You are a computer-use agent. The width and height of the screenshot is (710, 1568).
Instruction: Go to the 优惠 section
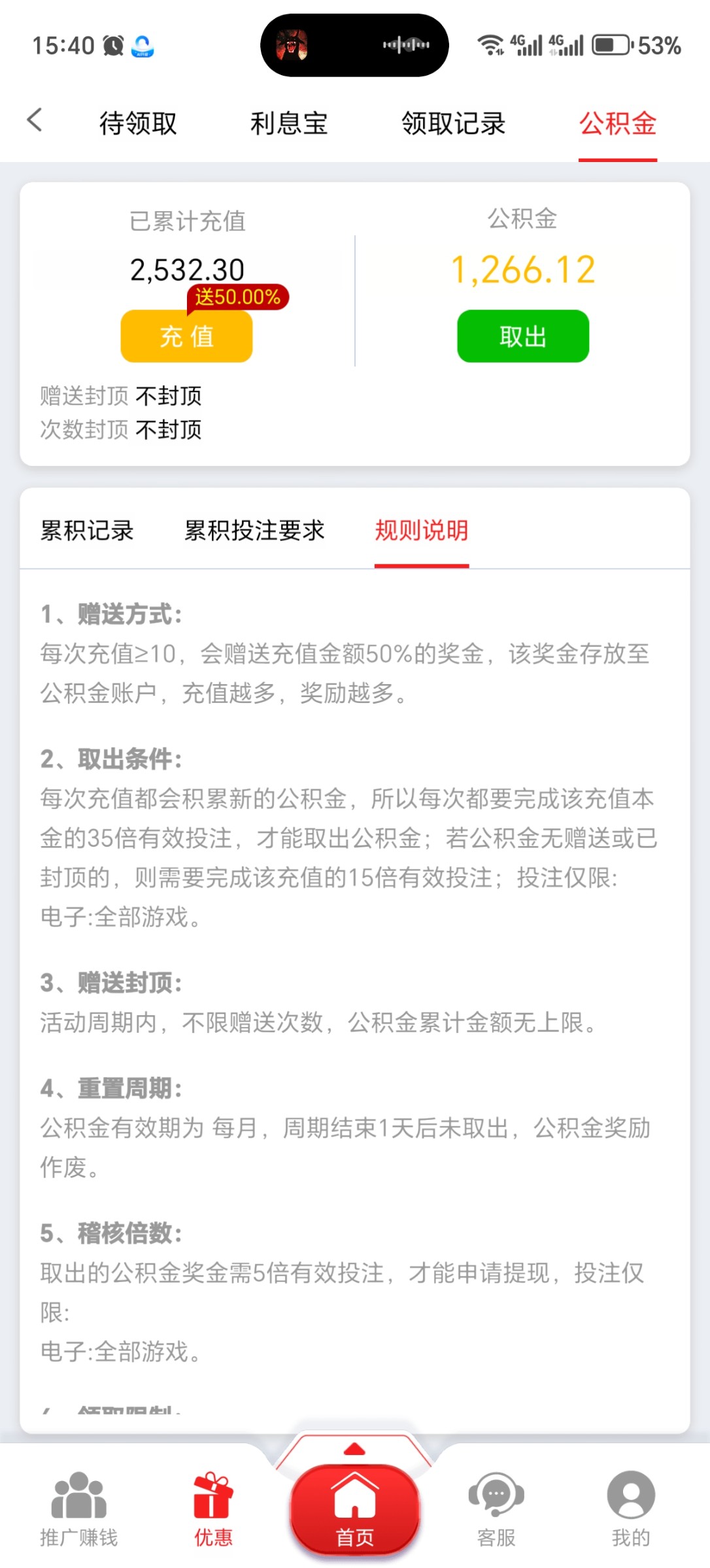[213, 1509]
